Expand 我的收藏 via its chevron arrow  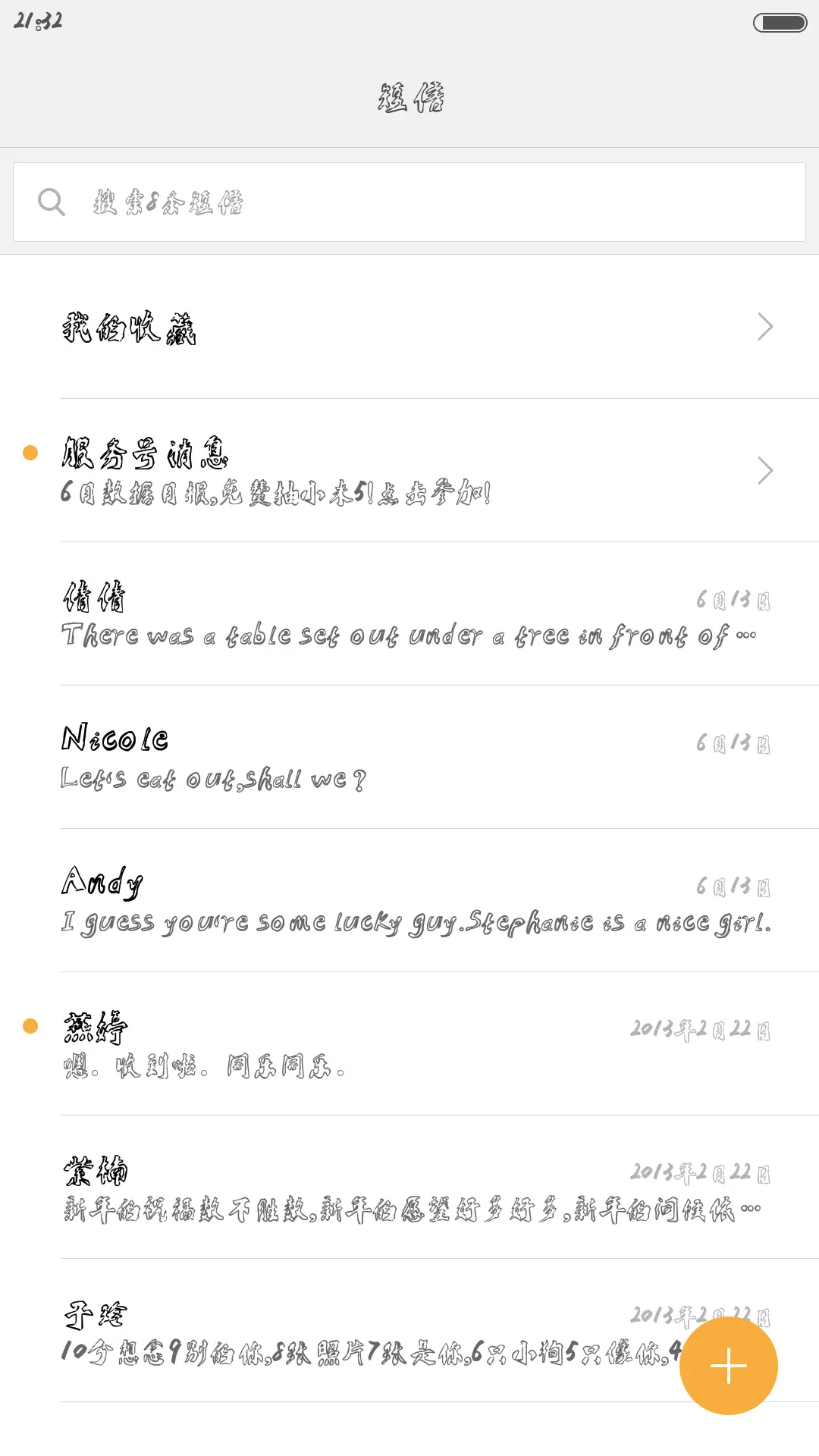coord(764,326)
